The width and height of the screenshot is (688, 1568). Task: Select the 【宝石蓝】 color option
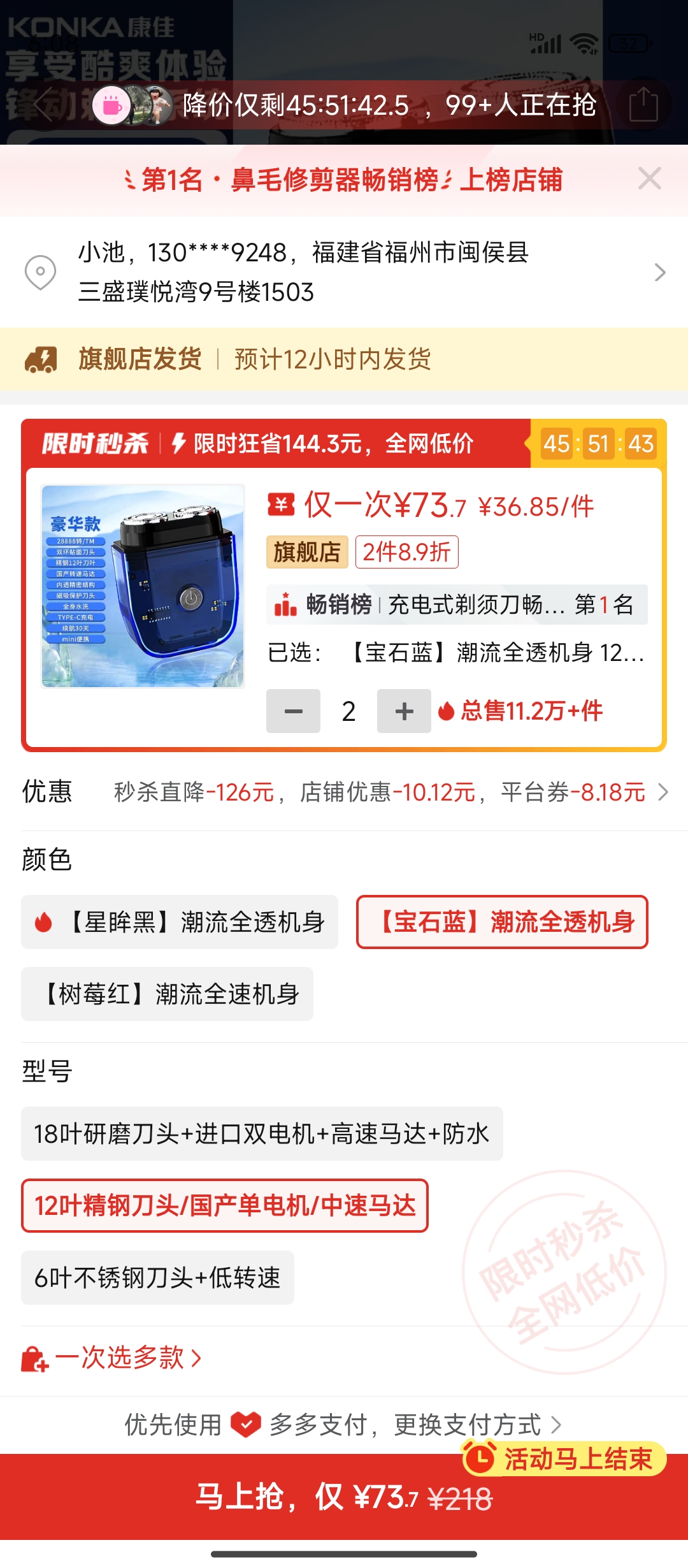point(502,922)
